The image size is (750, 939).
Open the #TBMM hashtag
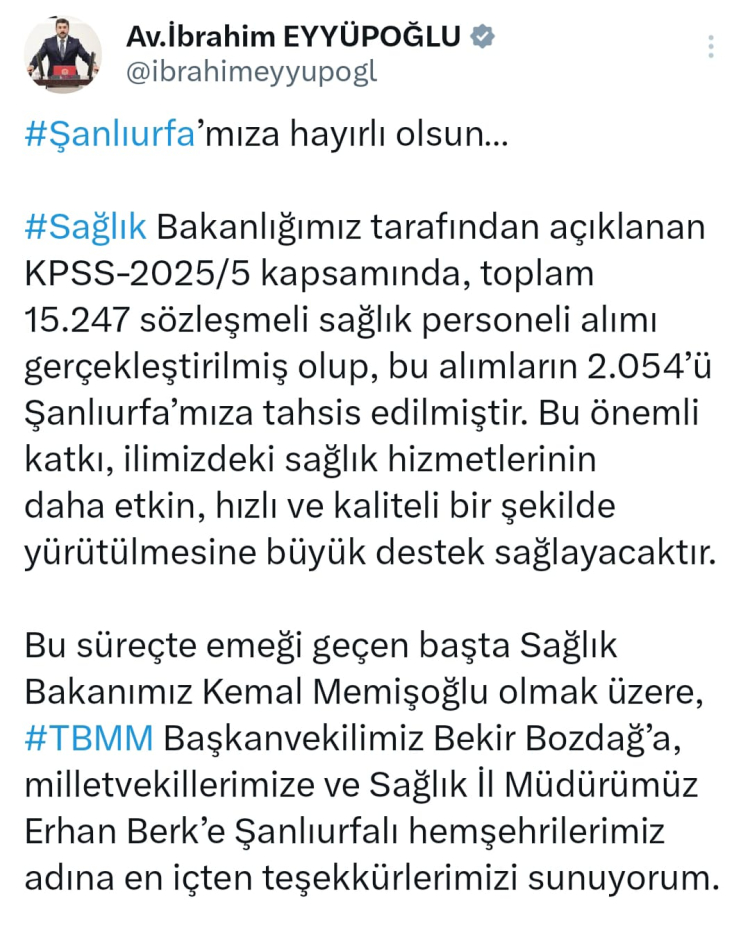(x=89, y=737)
